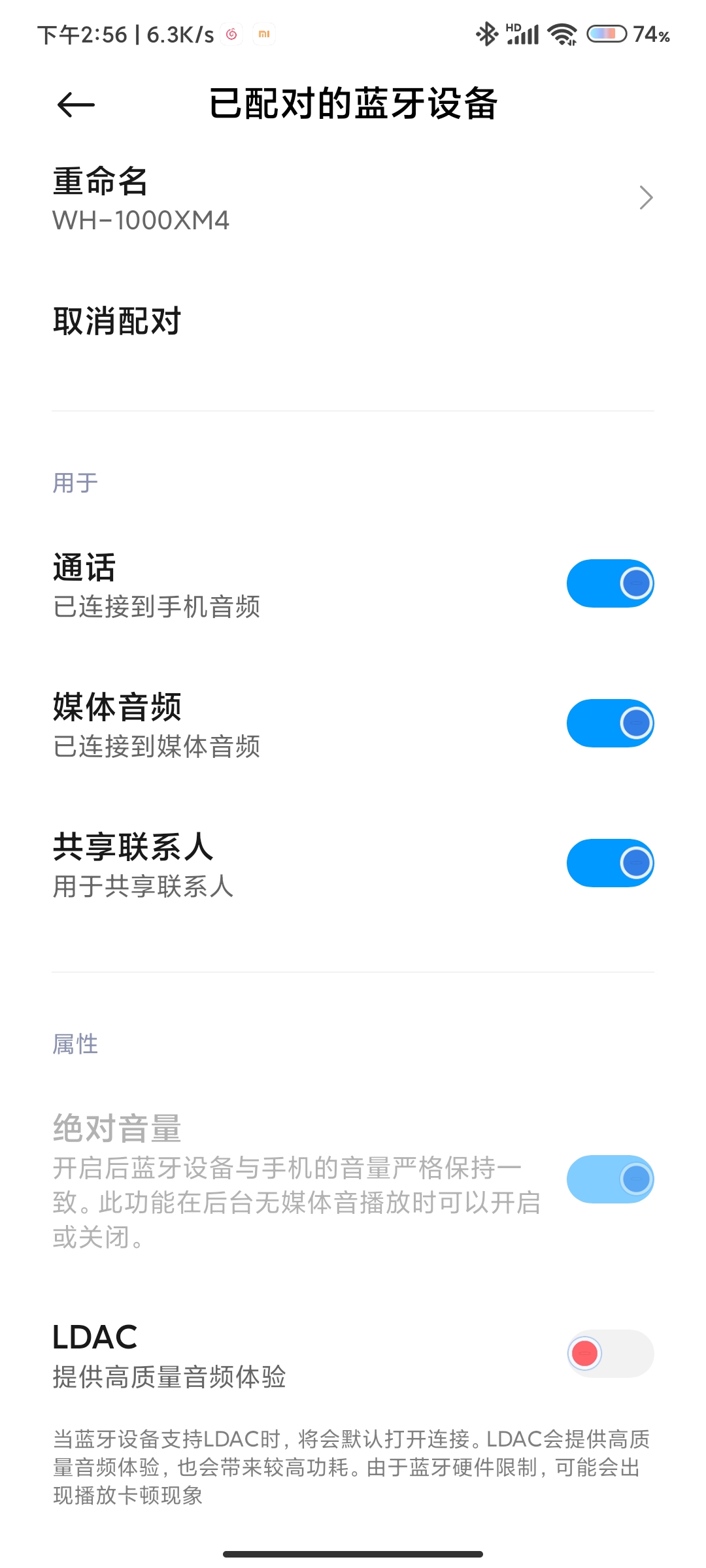This screenshot has height=1568, width=706.
Task: Disable the 通话 call audio switch
Action: click(609, 583)
